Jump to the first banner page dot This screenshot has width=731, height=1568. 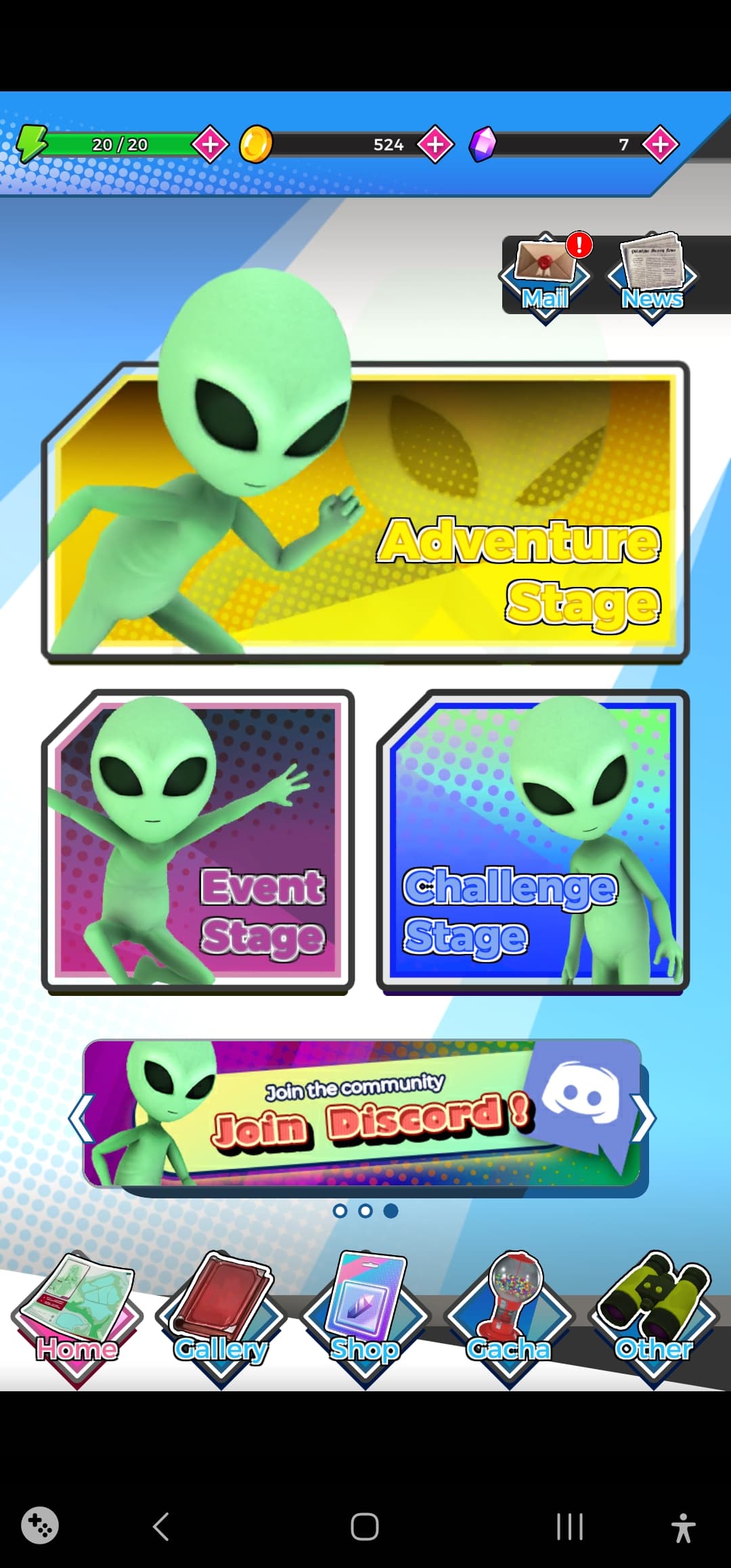click(340, 1211)
